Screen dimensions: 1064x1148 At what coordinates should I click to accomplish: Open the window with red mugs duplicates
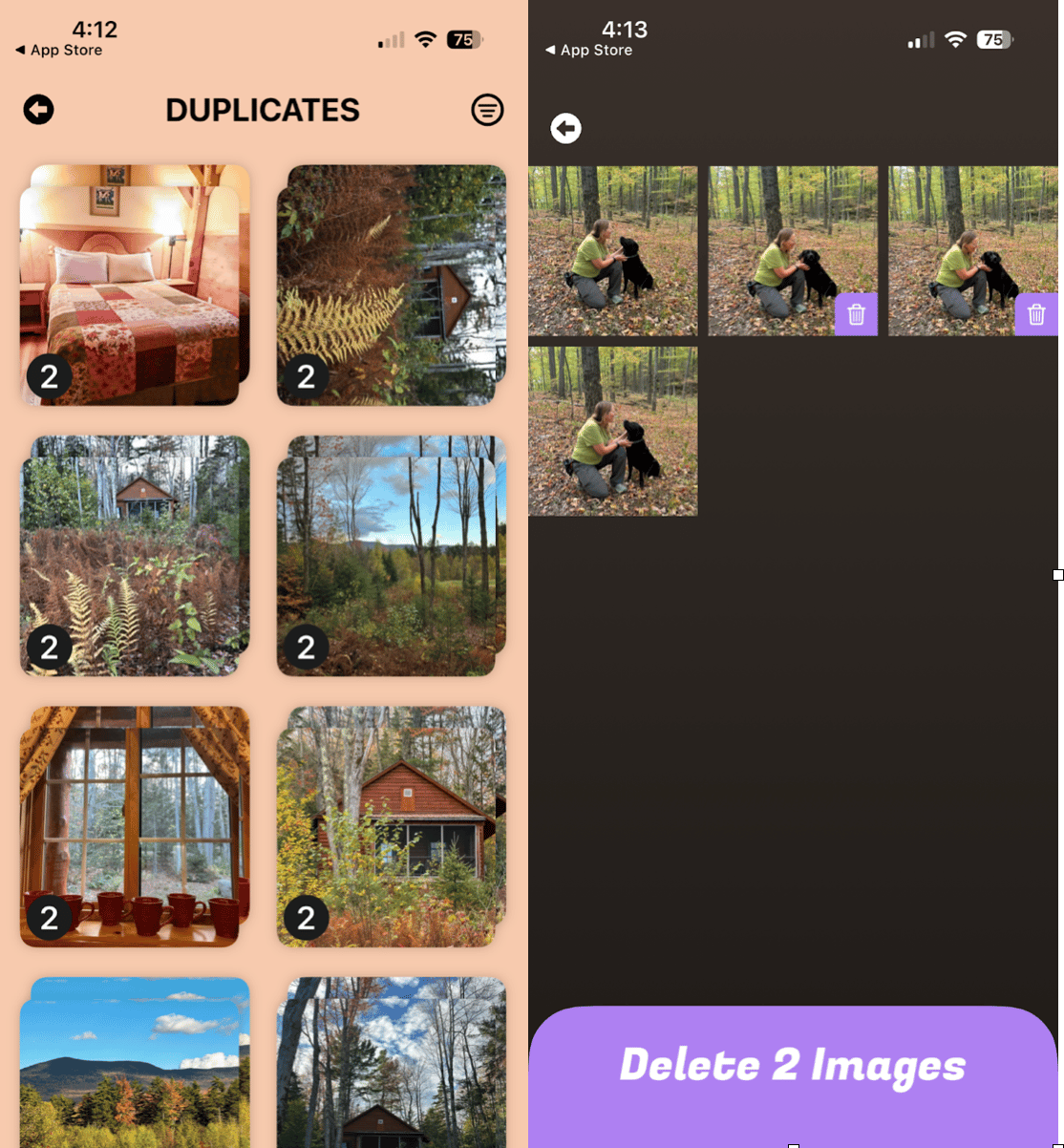point(134,827)
